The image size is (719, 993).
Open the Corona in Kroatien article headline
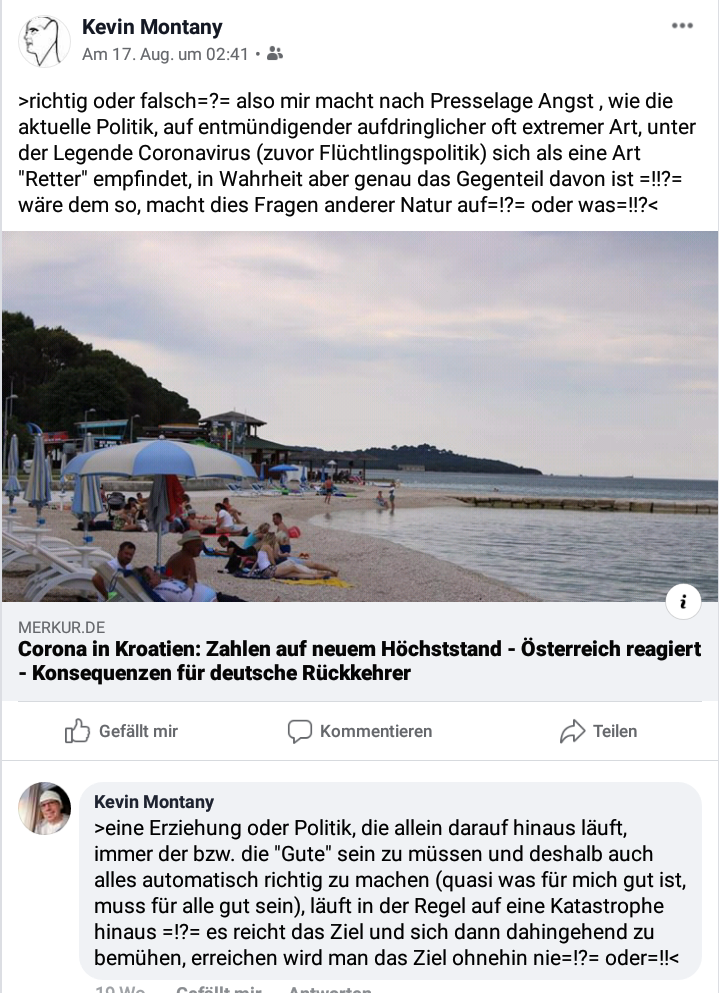coord(358,661)
